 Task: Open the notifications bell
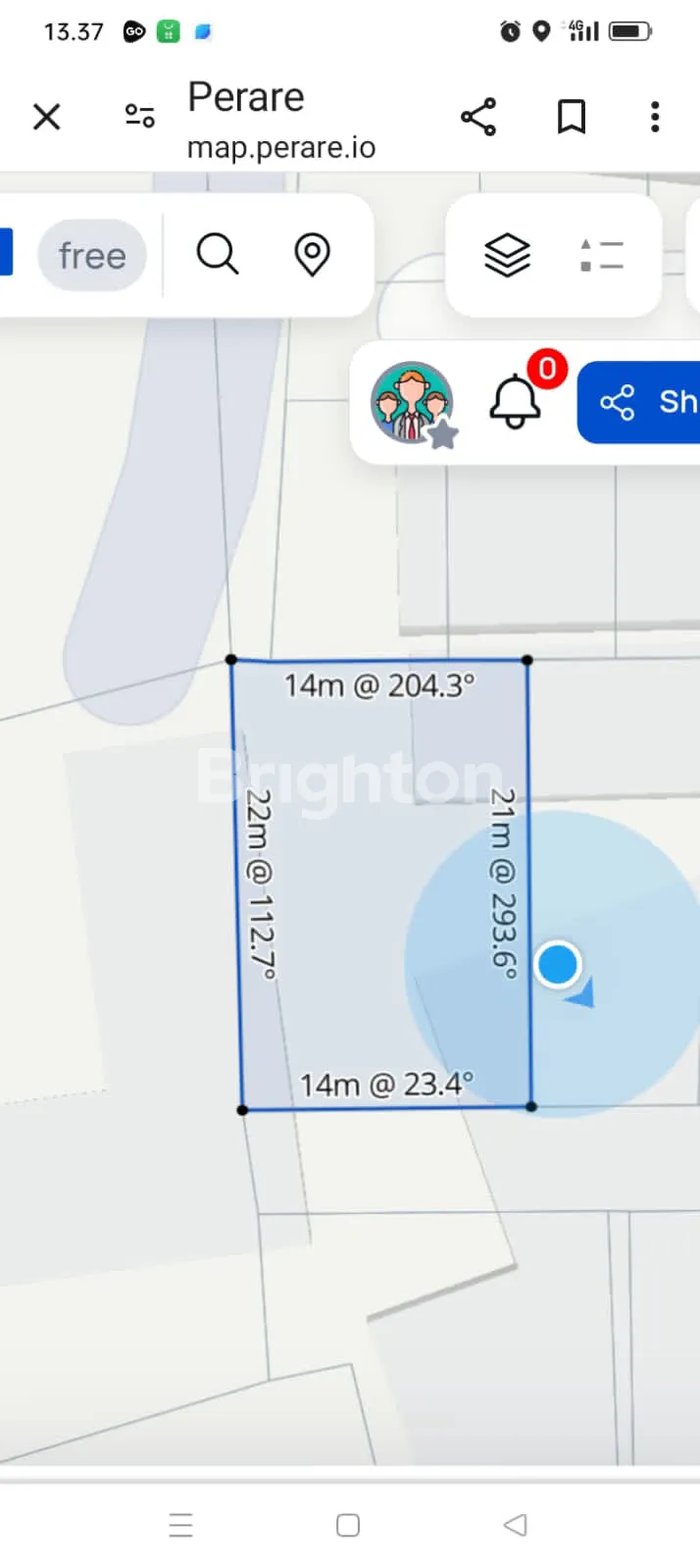(515, 402)
